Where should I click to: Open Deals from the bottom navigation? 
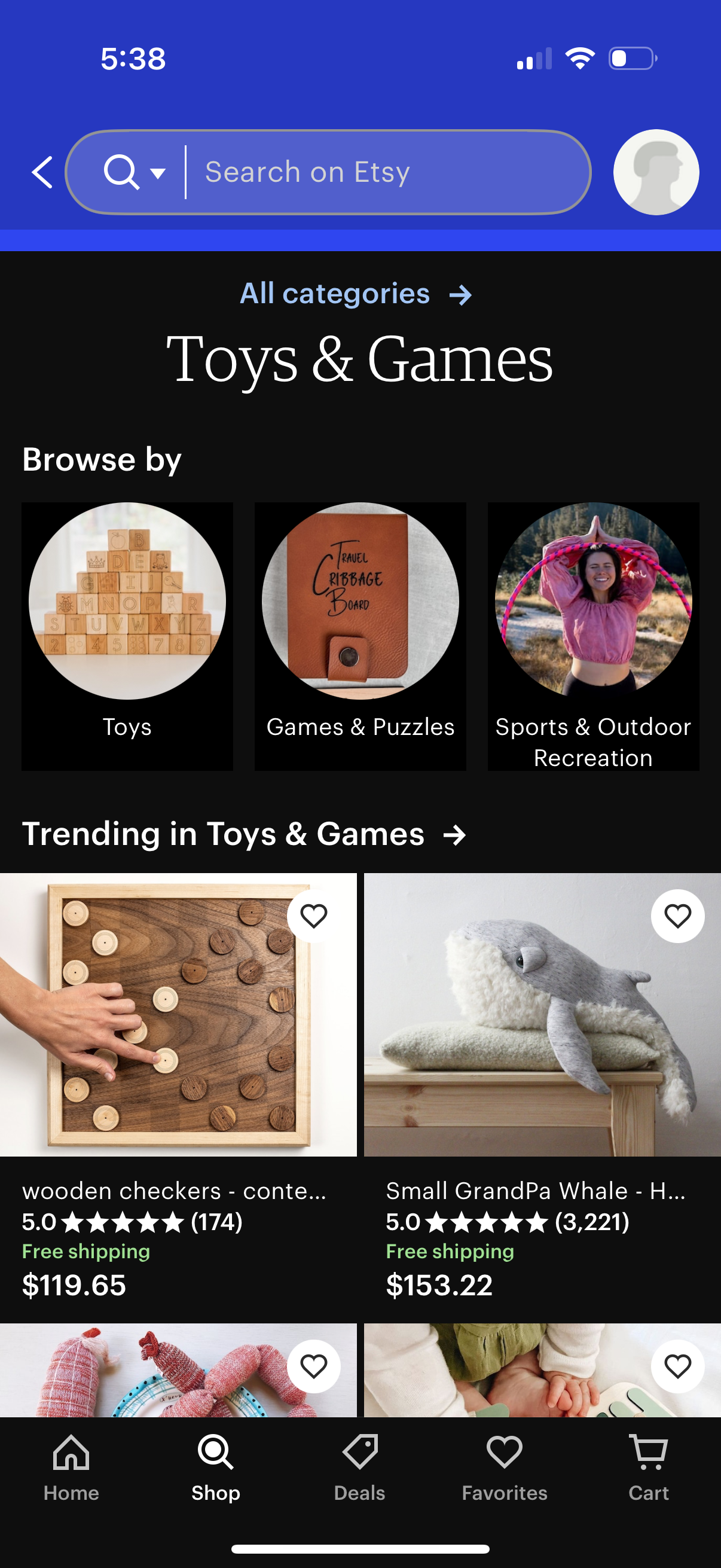[359, 1461]
